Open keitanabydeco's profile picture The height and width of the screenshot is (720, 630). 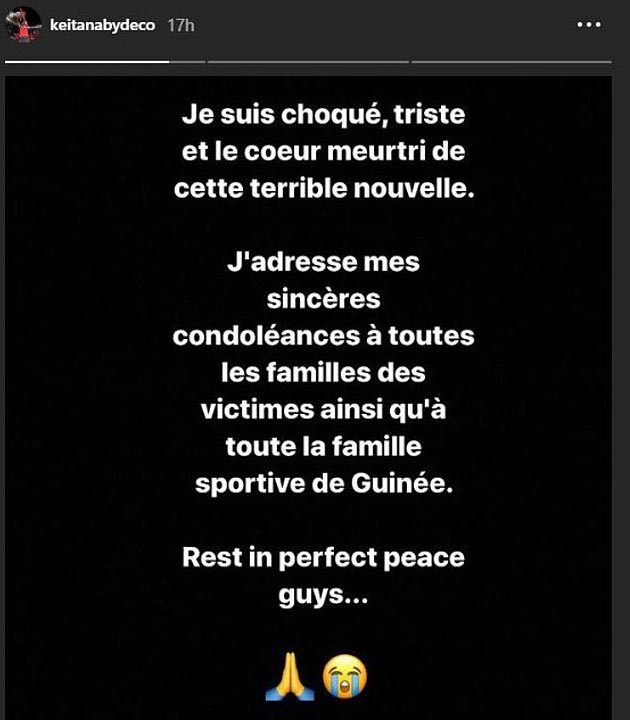(x=23, y=25)
